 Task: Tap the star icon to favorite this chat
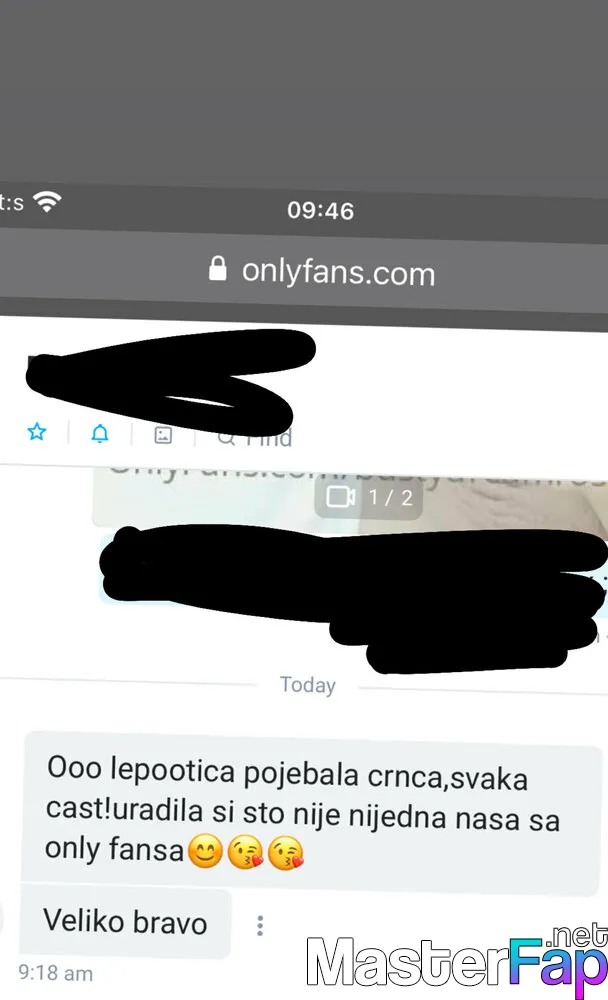tap(37, 432)
